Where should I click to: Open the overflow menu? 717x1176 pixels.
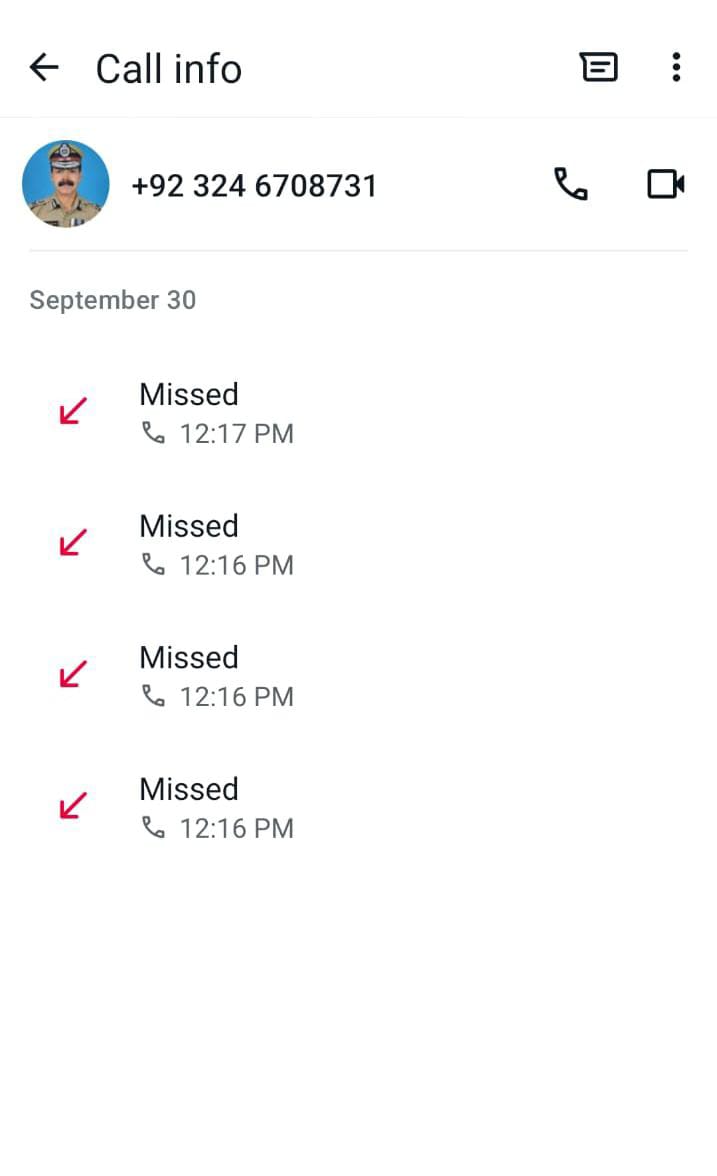pos(676,68)
